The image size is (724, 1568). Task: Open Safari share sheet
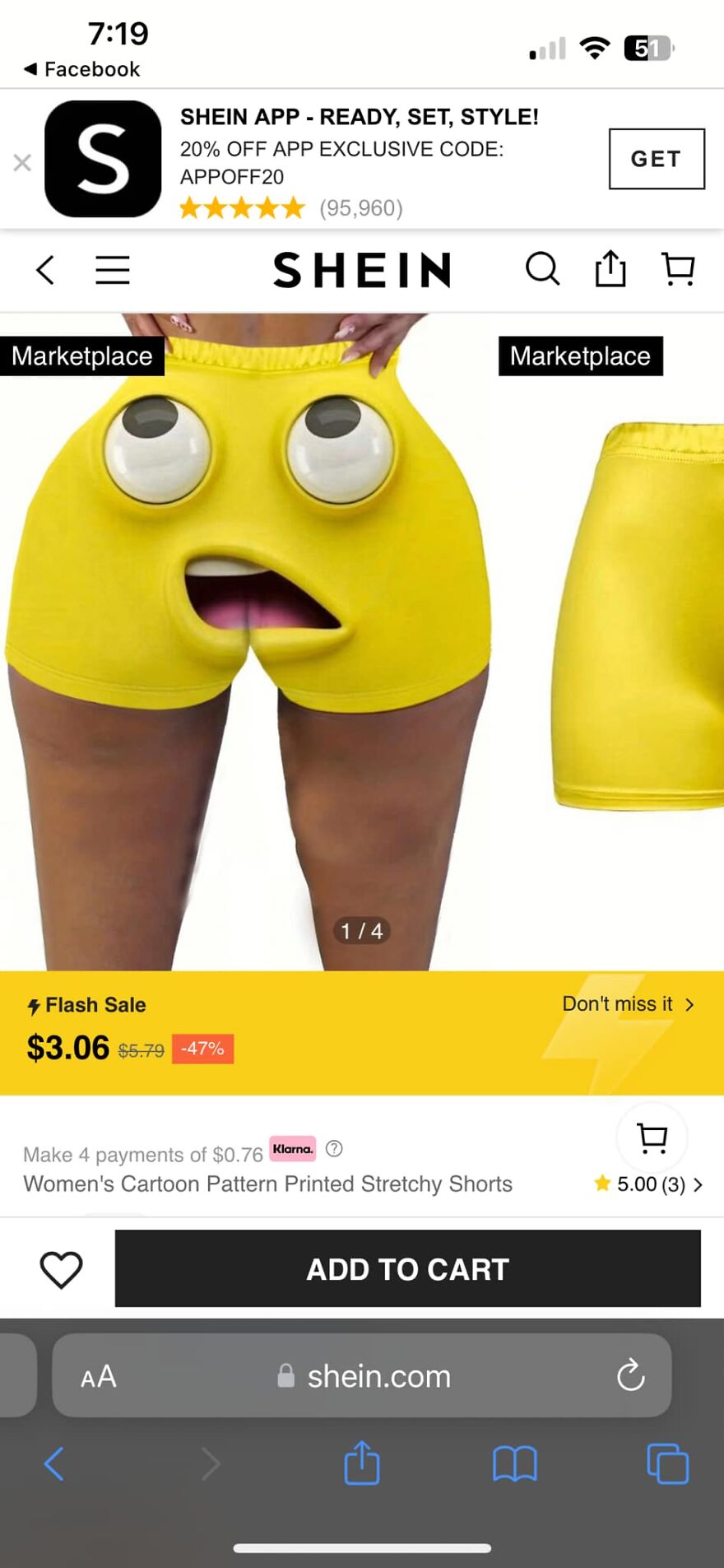(x=362, y=1464)
